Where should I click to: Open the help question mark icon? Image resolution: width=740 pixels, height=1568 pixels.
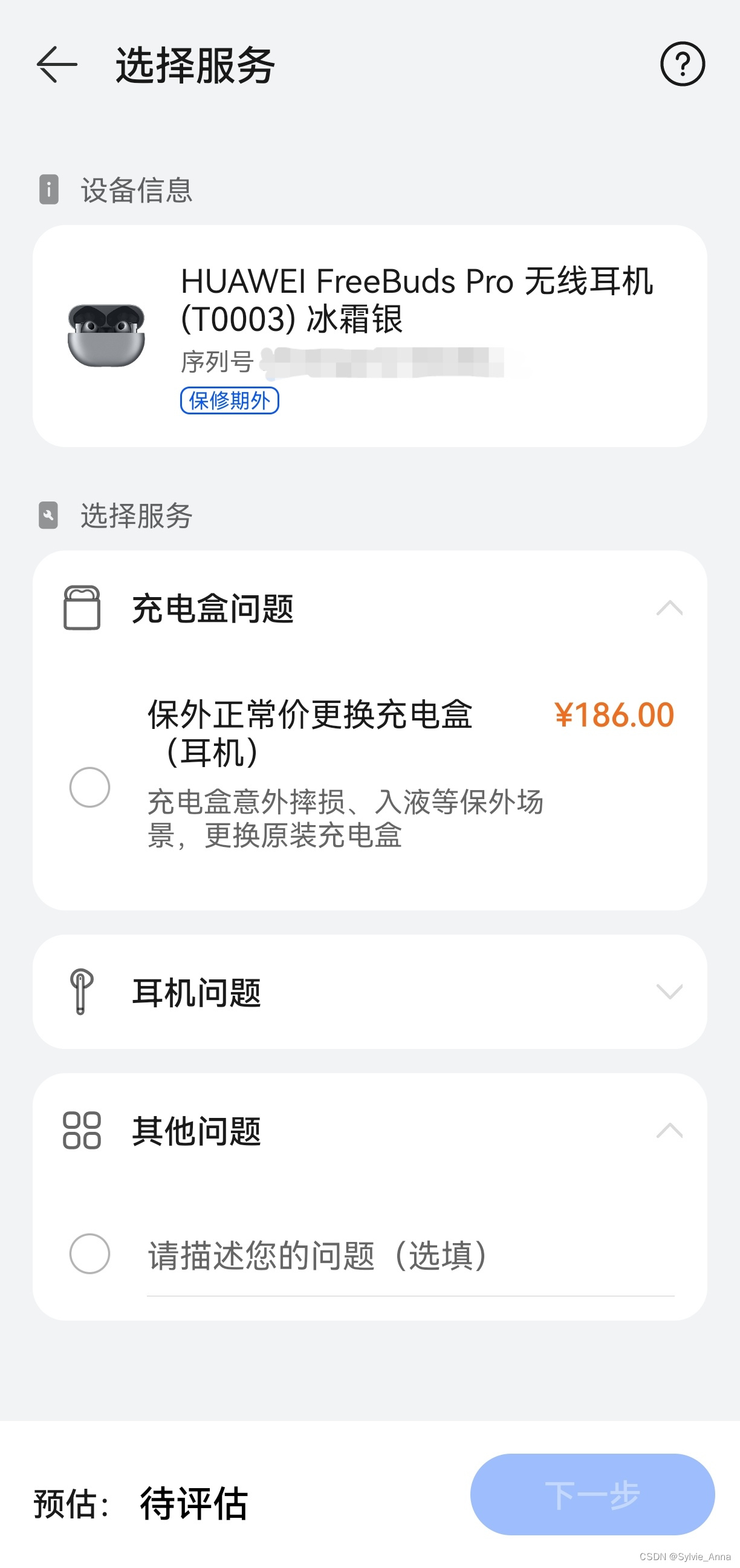pos(682,64)
